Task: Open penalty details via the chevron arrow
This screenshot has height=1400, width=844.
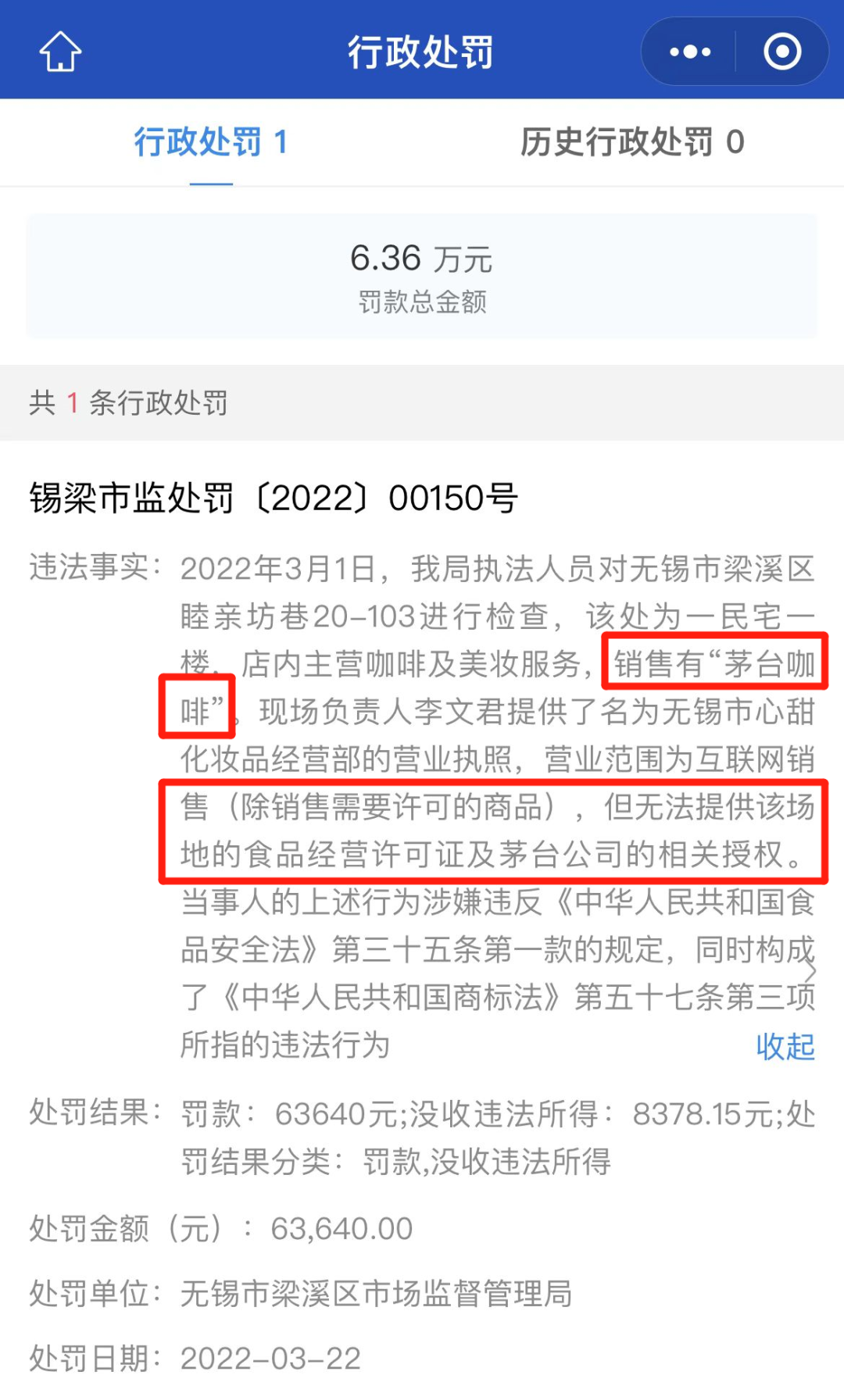Action: [810, 971]
